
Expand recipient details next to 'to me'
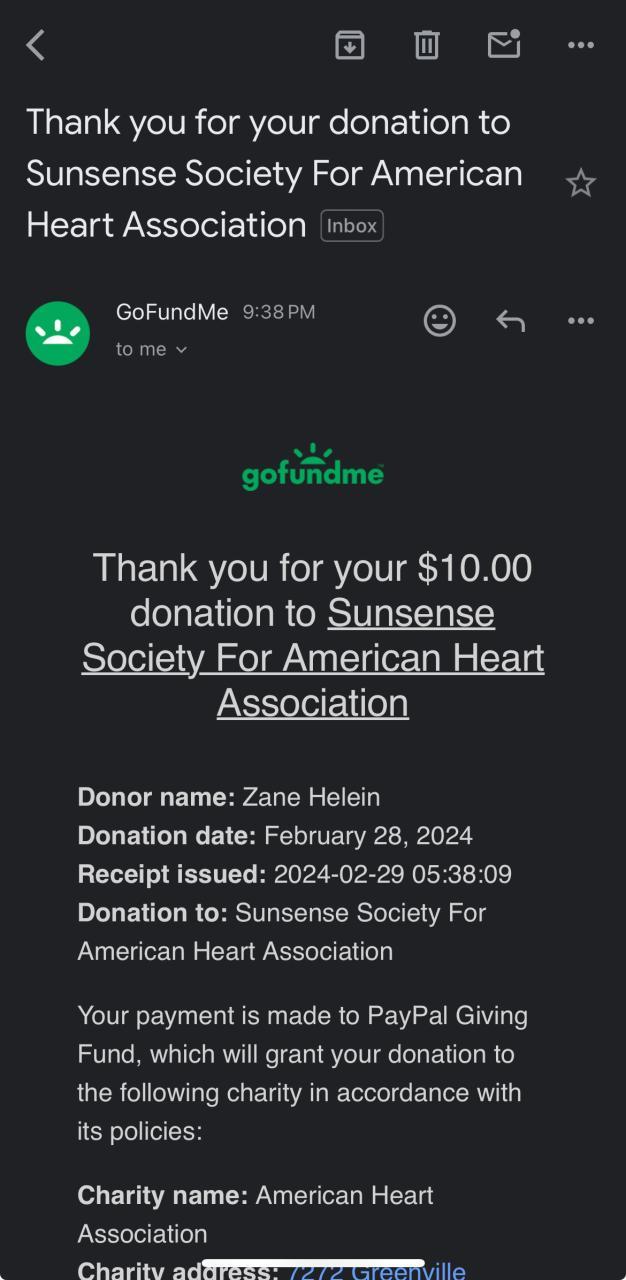pyautogui.click(x=181, y=350)
